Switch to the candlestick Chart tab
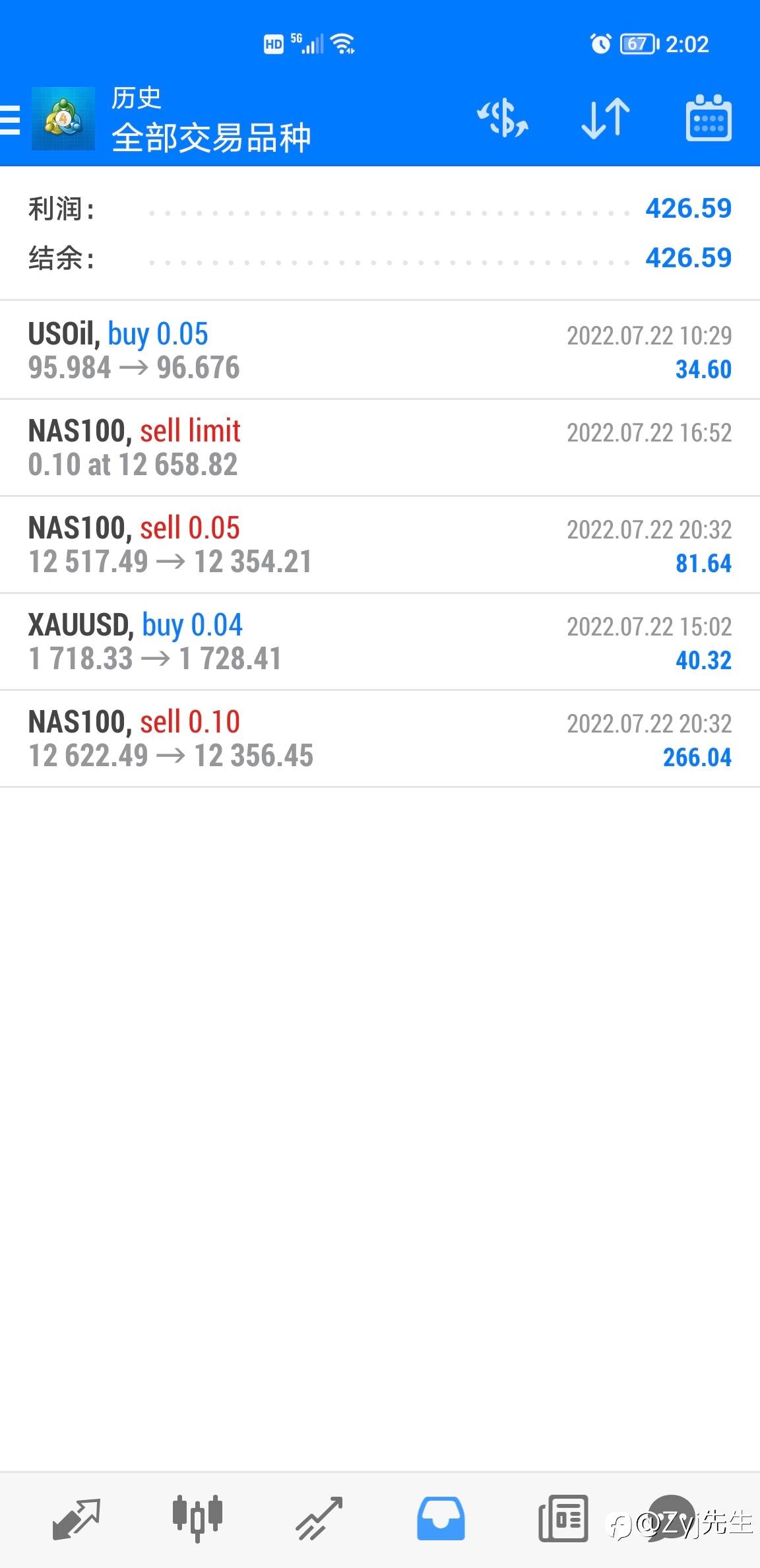Viewport: 760px width, 1568px height. [x=197, y=1519]
